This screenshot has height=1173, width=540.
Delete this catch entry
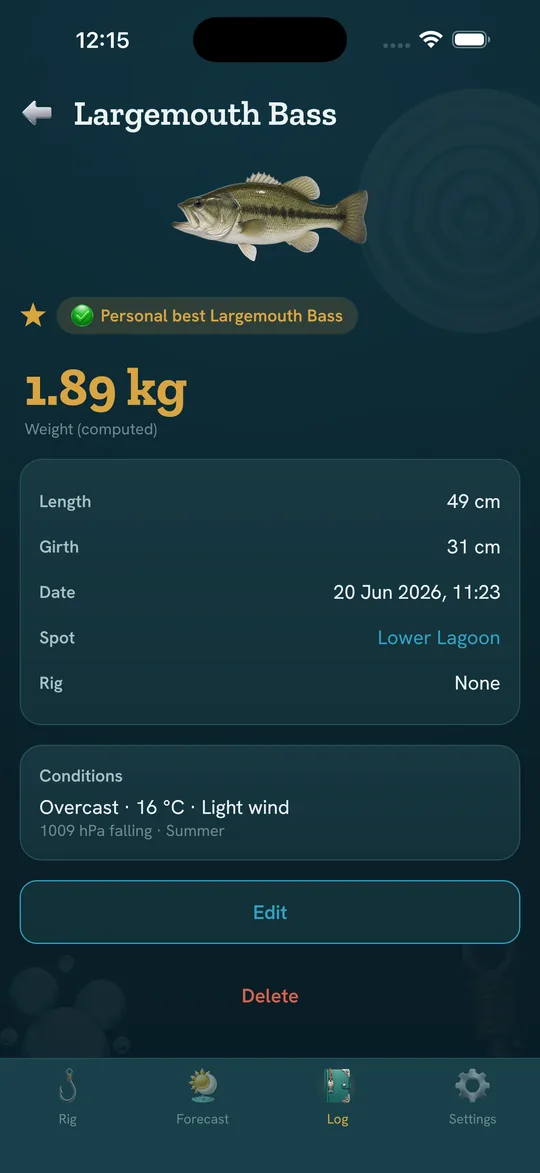(270, 996)
